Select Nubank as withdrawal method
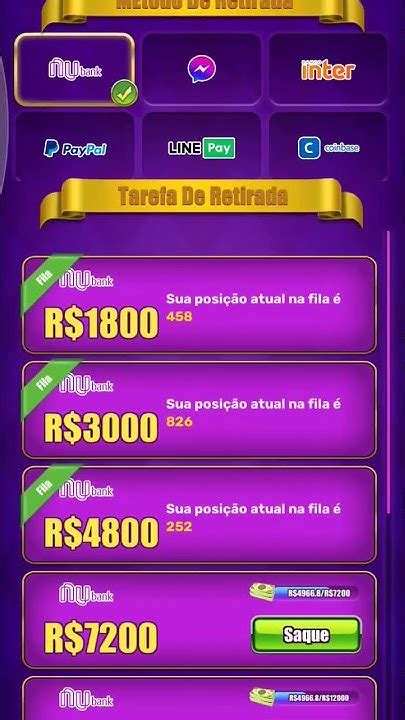 coord(75,70)
